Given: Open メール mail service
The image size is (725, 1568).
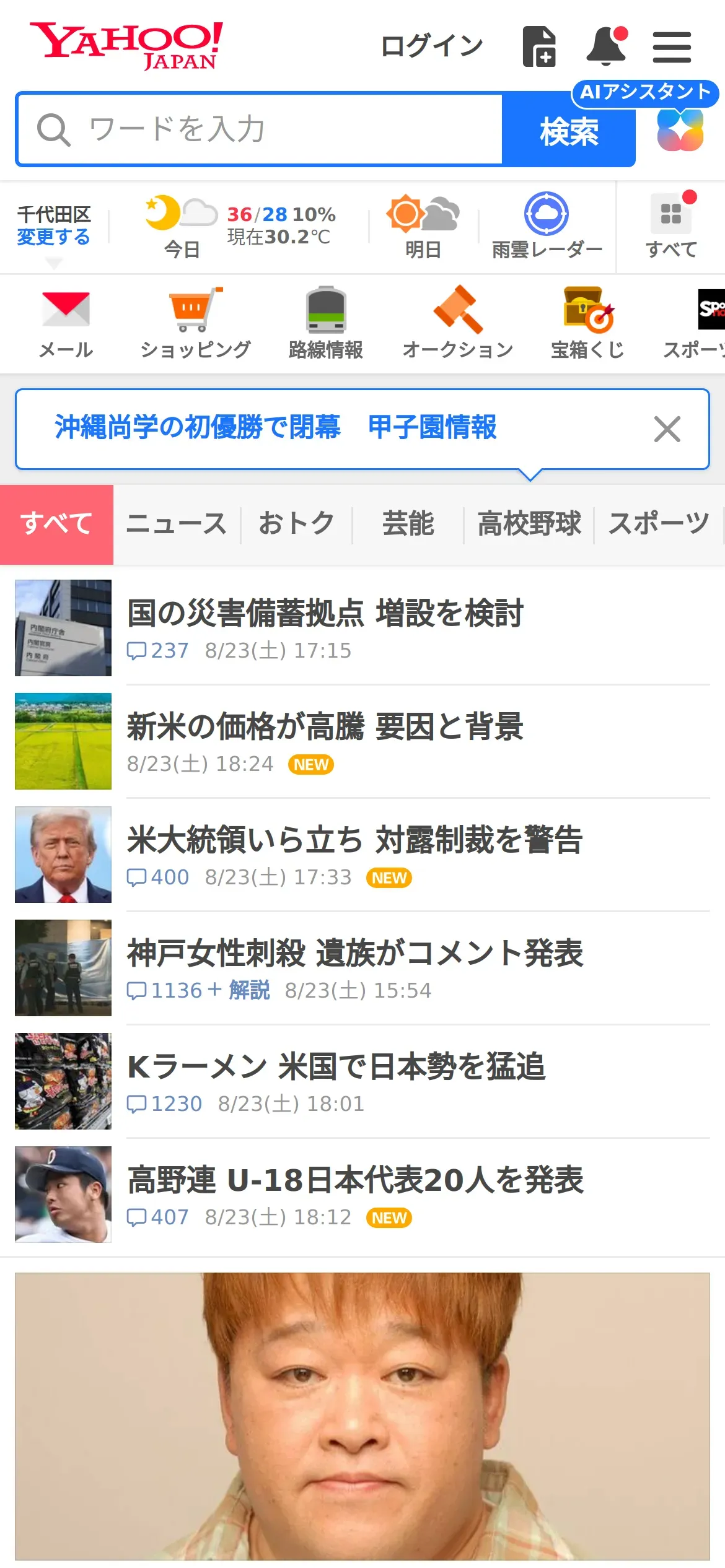Looking at the screenshot, I should [66, 323].
